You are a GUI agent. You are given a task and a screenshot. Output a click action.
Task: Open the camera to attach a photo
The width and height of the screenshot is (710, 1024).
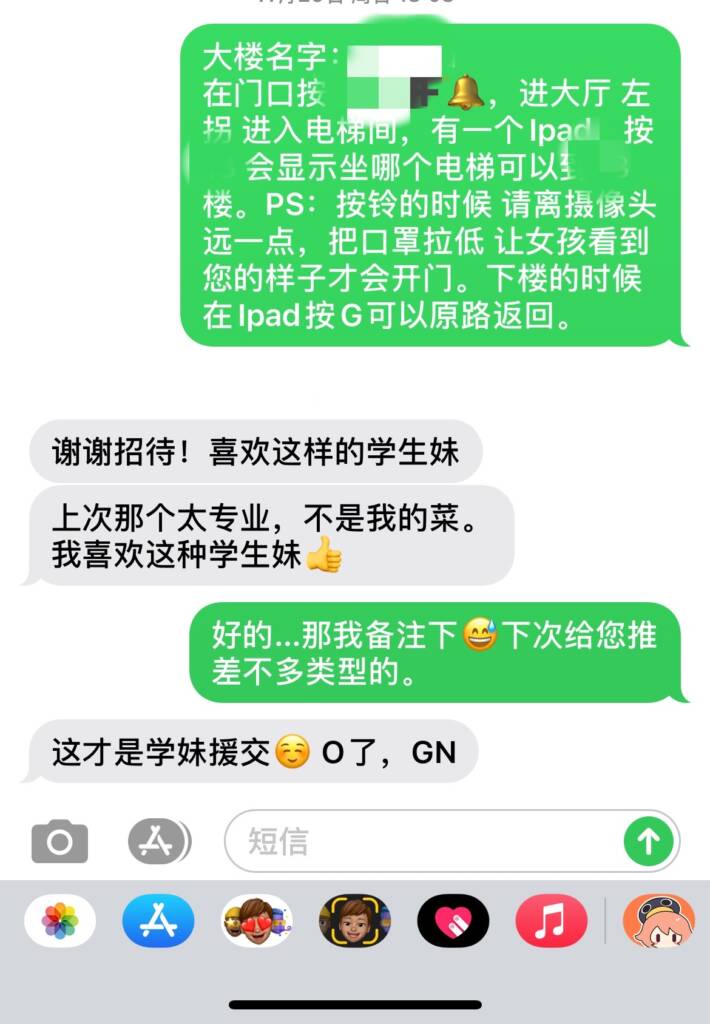pyautogui.click(x=59, y=842)
